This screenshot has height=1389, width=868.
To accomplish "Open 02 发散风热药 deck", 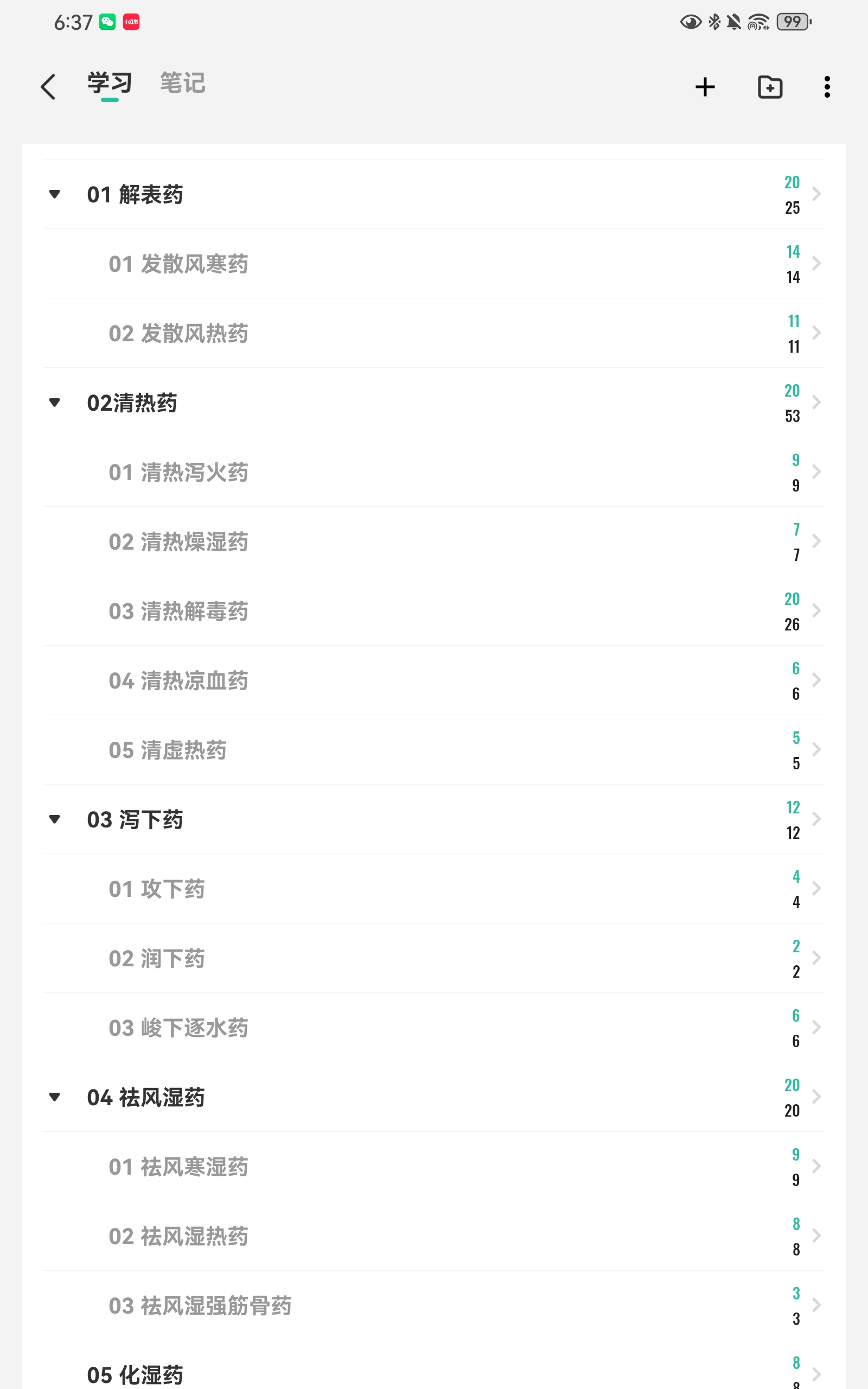I will click(x=434, y=334).
